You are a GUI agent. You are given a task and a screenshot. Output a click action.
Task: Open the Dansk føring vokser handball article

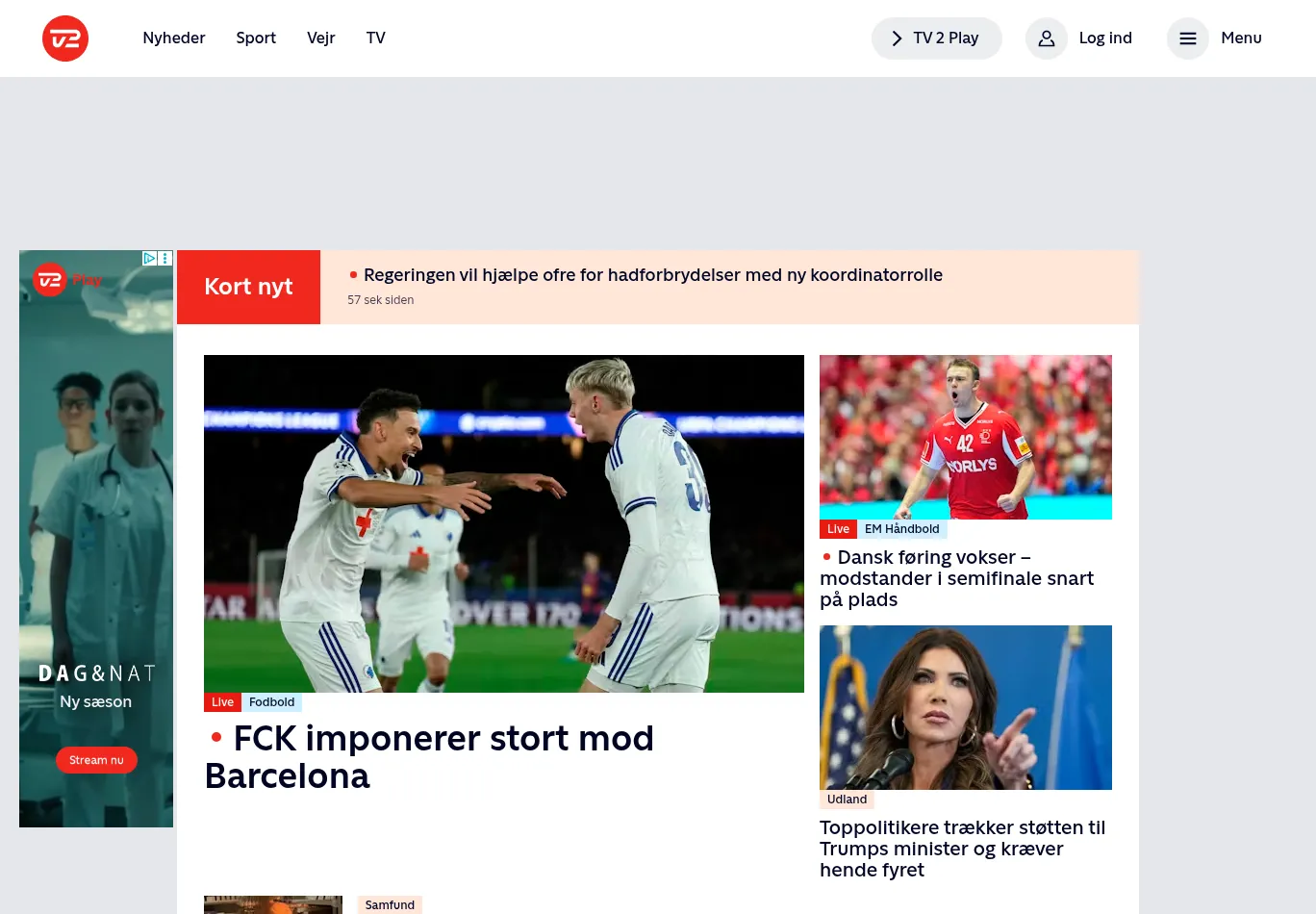coord(956,578)
